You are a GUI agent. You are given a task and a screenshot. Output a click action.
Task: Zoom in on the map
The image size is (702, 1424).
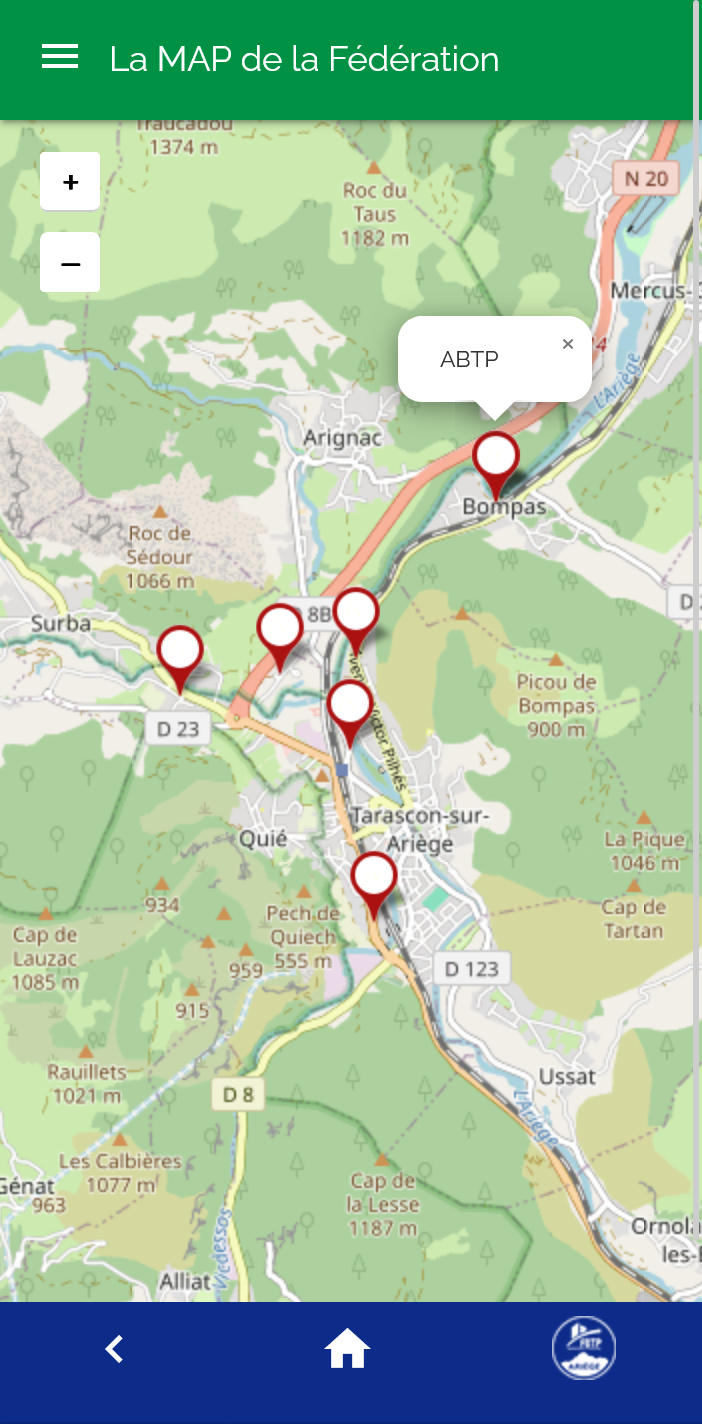[70, 182]
